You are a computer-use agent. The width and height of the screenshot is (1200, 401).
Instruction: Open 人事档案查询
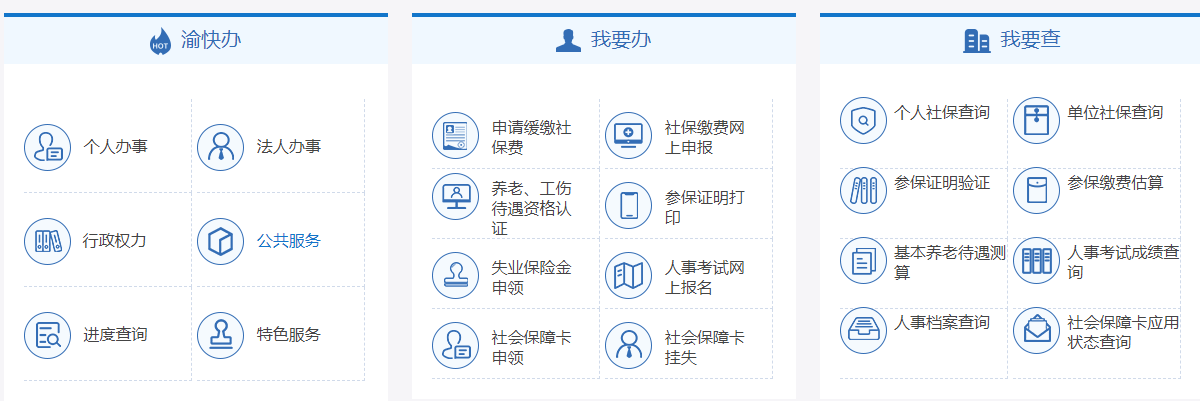click(x=941, y=323)
